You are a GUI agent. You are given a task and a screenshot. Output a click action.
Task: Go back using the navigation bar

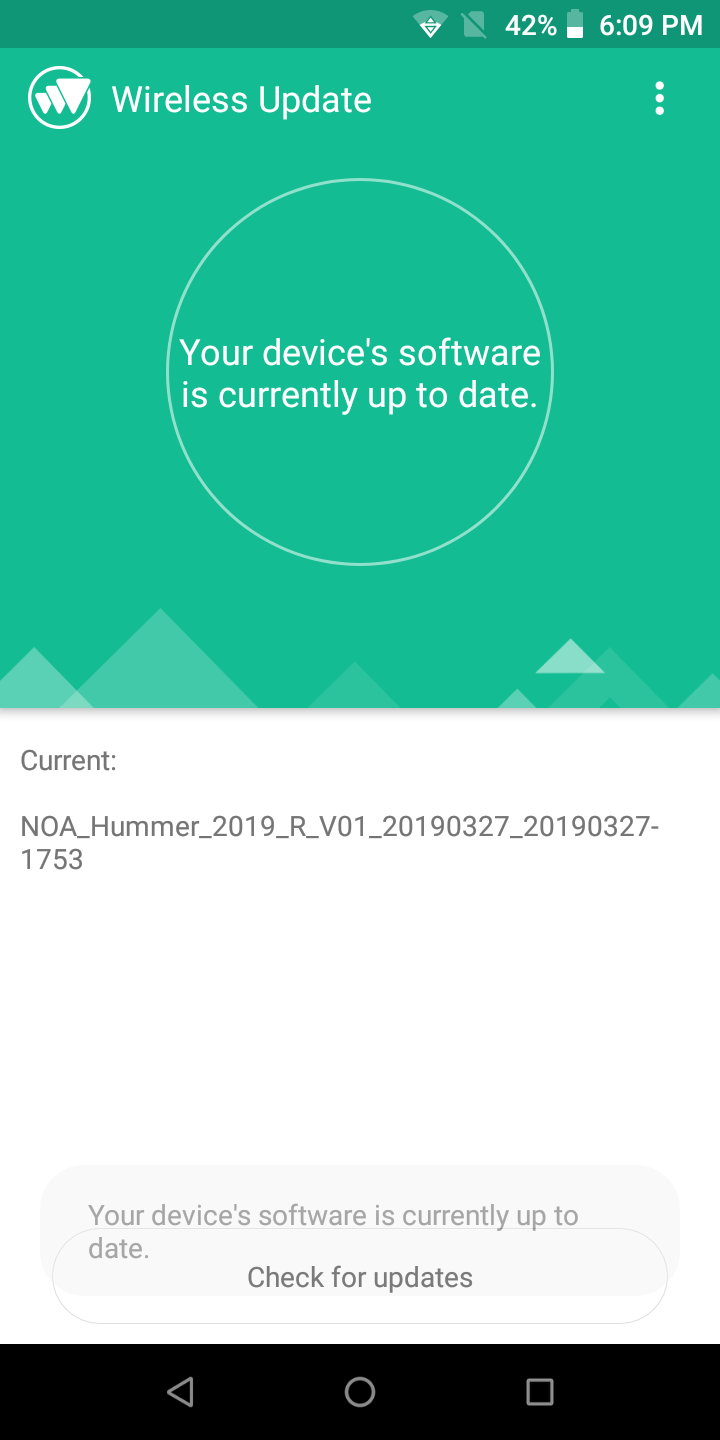(180, 1391)
